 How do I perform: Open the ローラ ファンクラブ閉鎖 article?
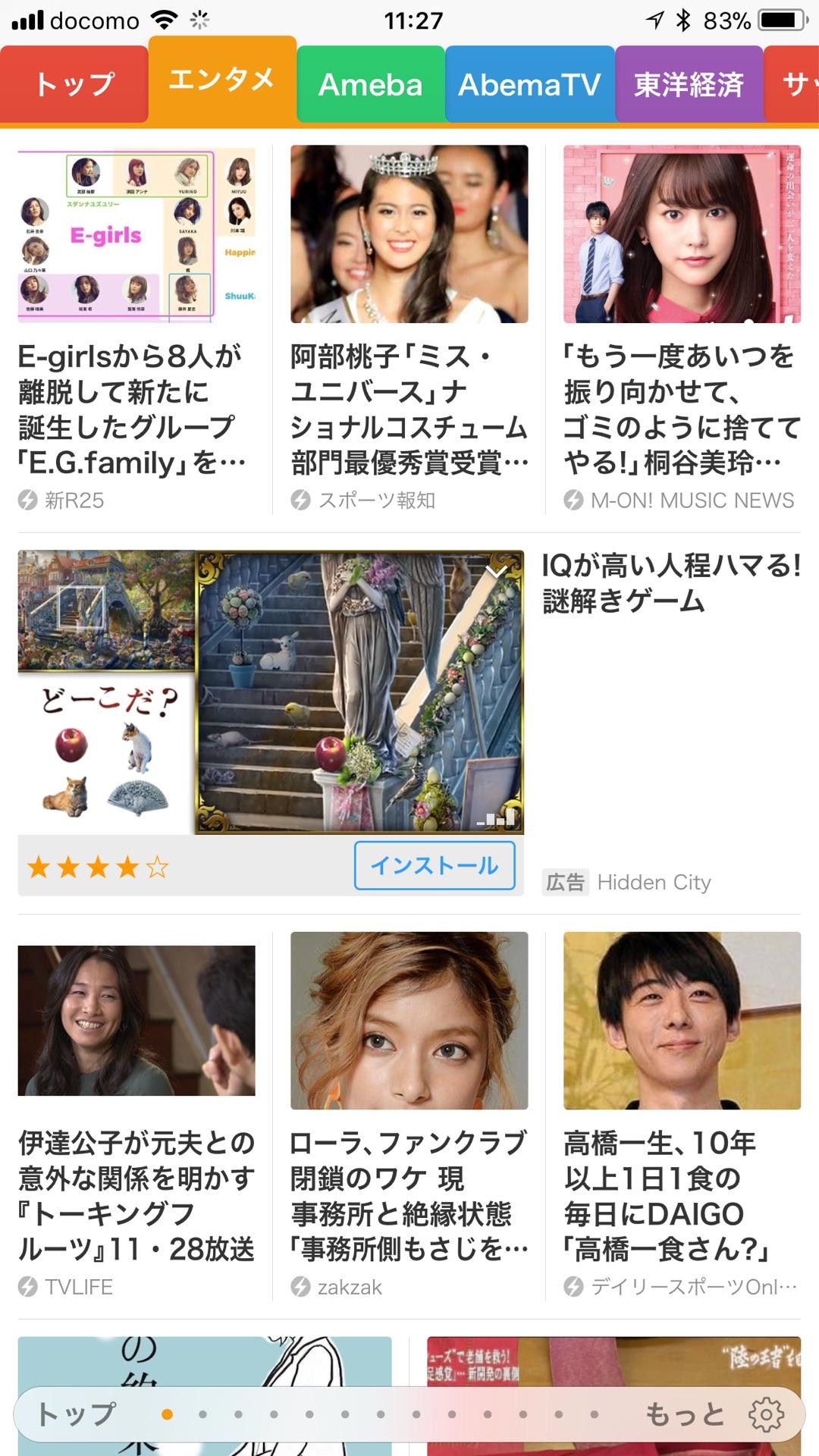pos(409,1194)
